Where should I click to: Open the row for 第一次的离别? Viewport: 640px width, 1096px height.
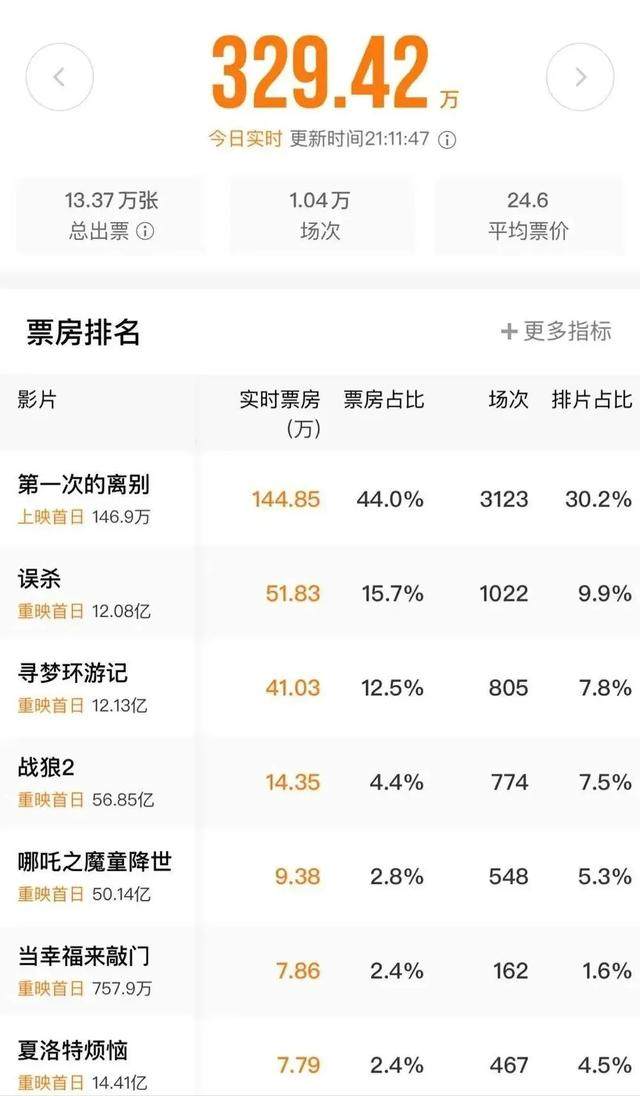(x=320, y=499)
